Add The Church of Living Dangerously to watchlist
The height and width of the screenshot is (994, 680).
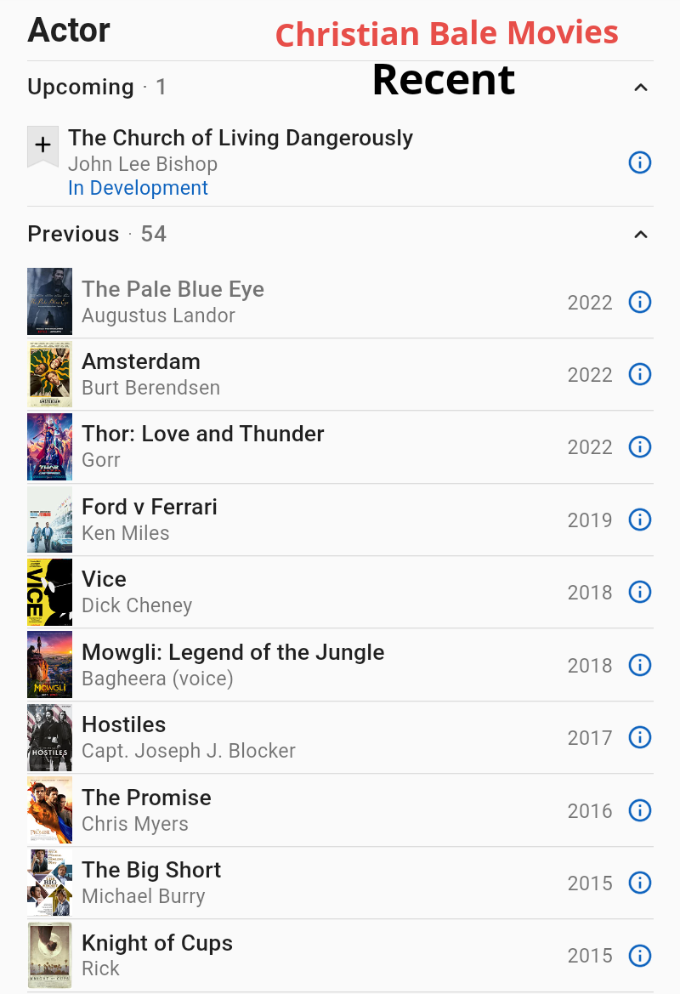[43, 146]
